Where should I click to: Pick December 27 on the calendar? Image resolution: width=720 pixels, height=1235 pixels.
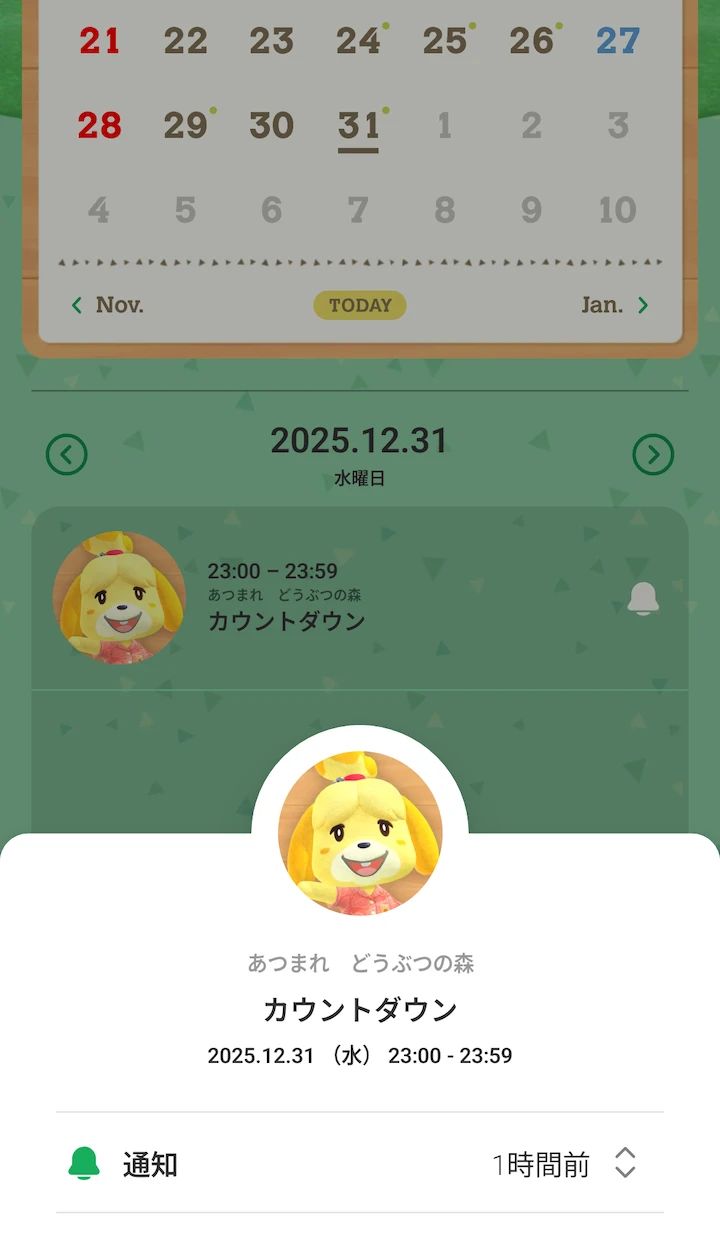(617, 41)
